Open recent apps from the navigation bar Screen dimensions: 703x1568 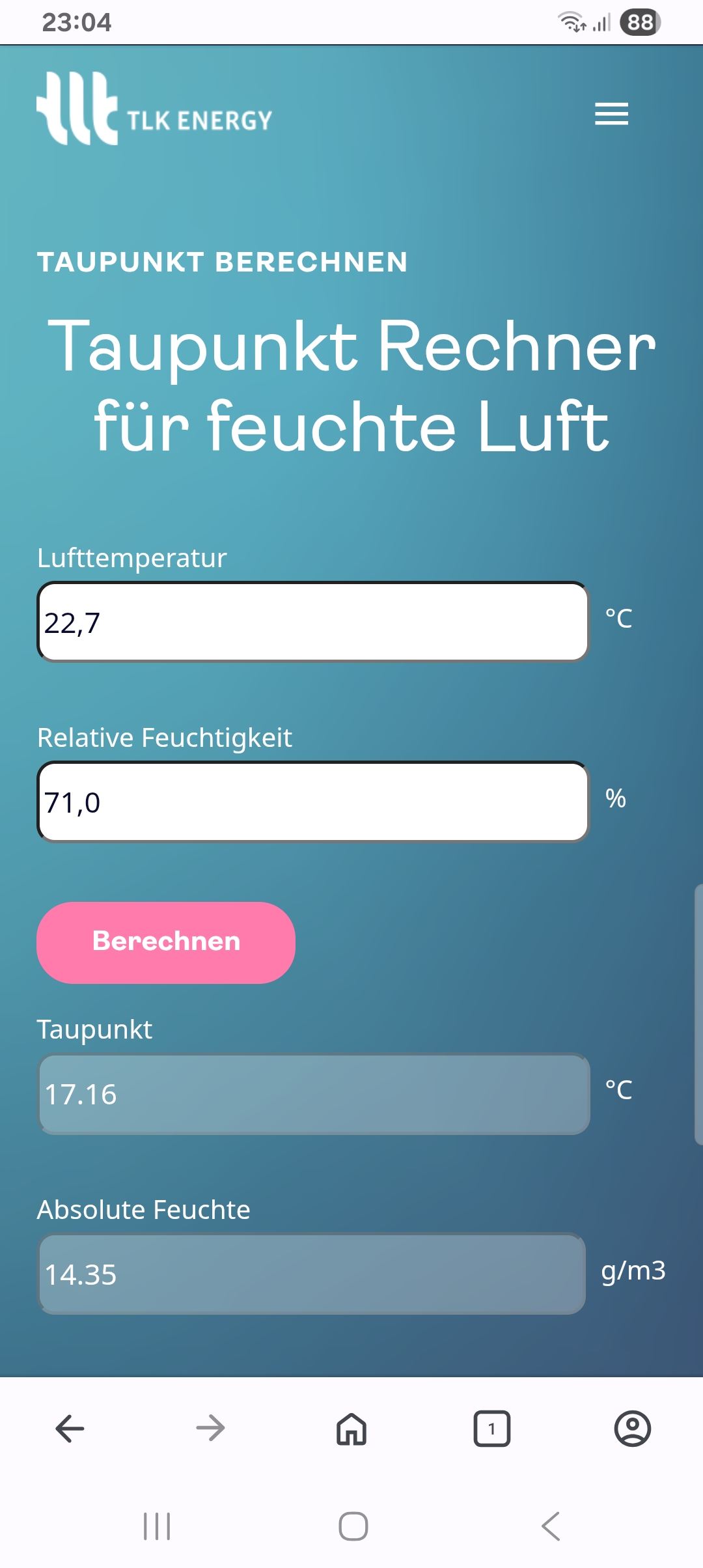(x=157, y=1526)
